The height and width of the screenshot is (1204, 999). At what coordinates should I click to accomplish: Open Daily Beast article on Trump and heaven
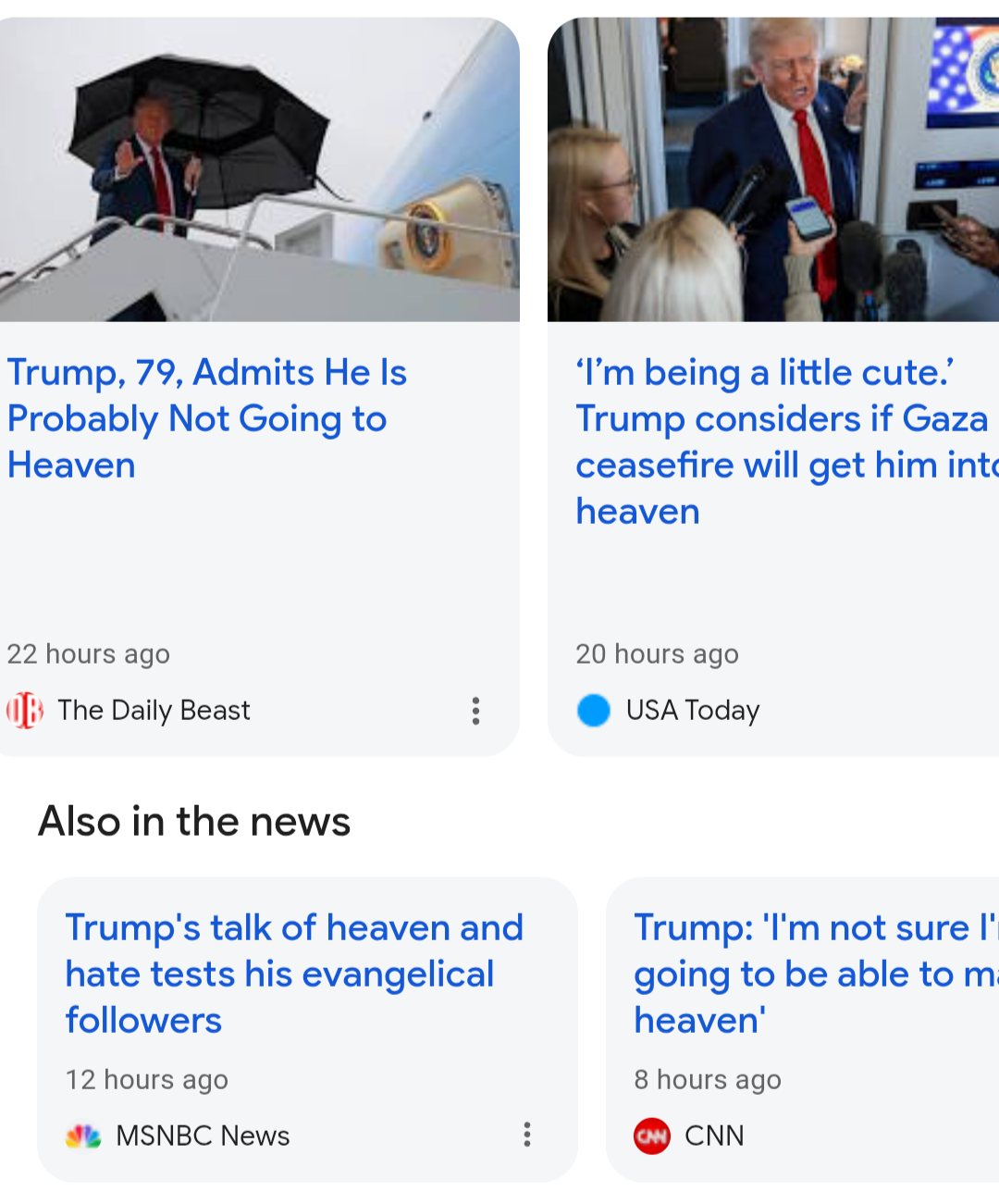click(x=207, y=418)
